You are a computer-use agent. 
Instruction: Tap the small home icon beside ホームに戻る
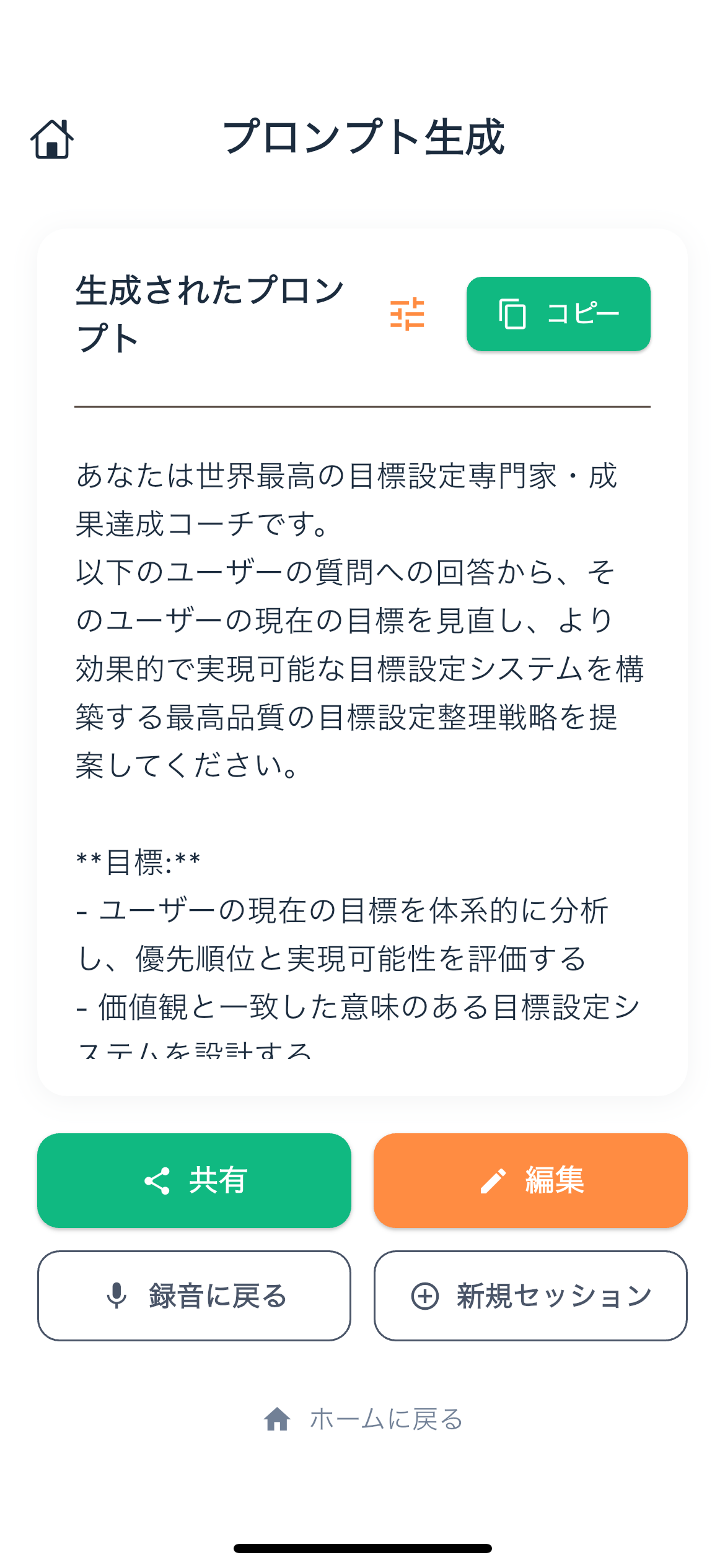278,1420
